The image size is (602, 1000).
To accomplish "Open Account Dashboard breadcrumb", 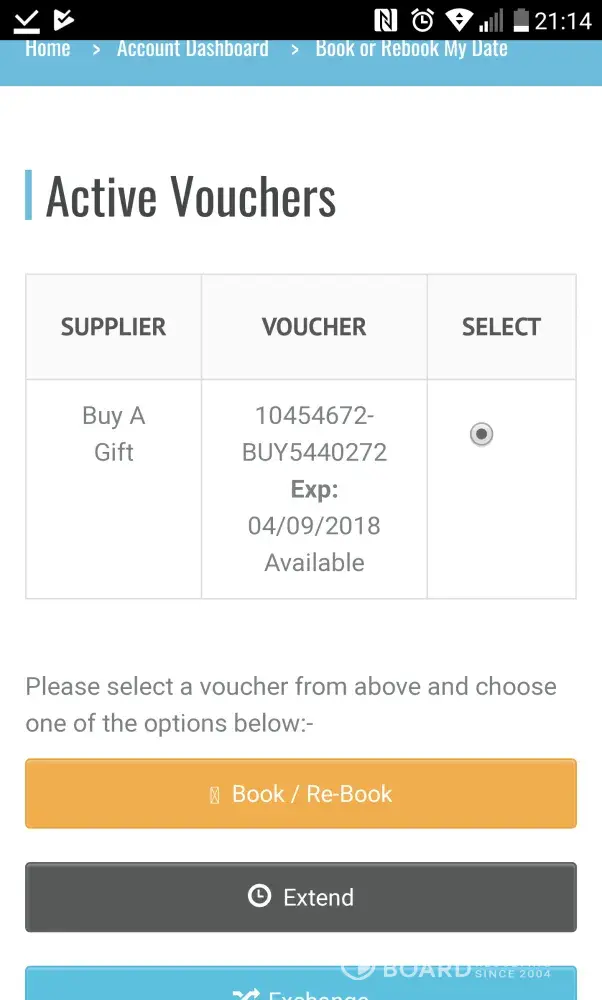I will pyautogui.click(x=192, y=49).
